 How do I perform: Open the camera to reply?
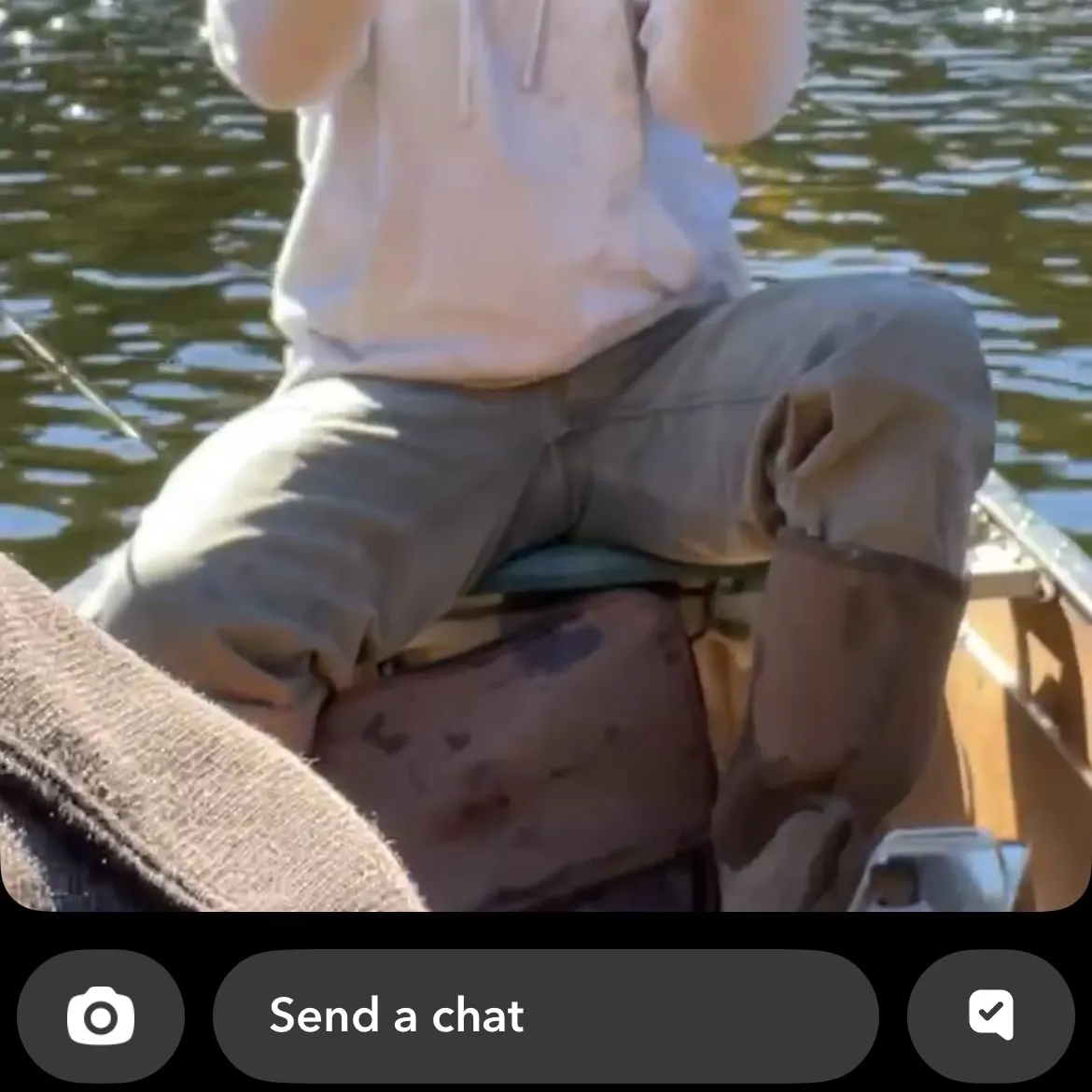[x=101, y=1015]
